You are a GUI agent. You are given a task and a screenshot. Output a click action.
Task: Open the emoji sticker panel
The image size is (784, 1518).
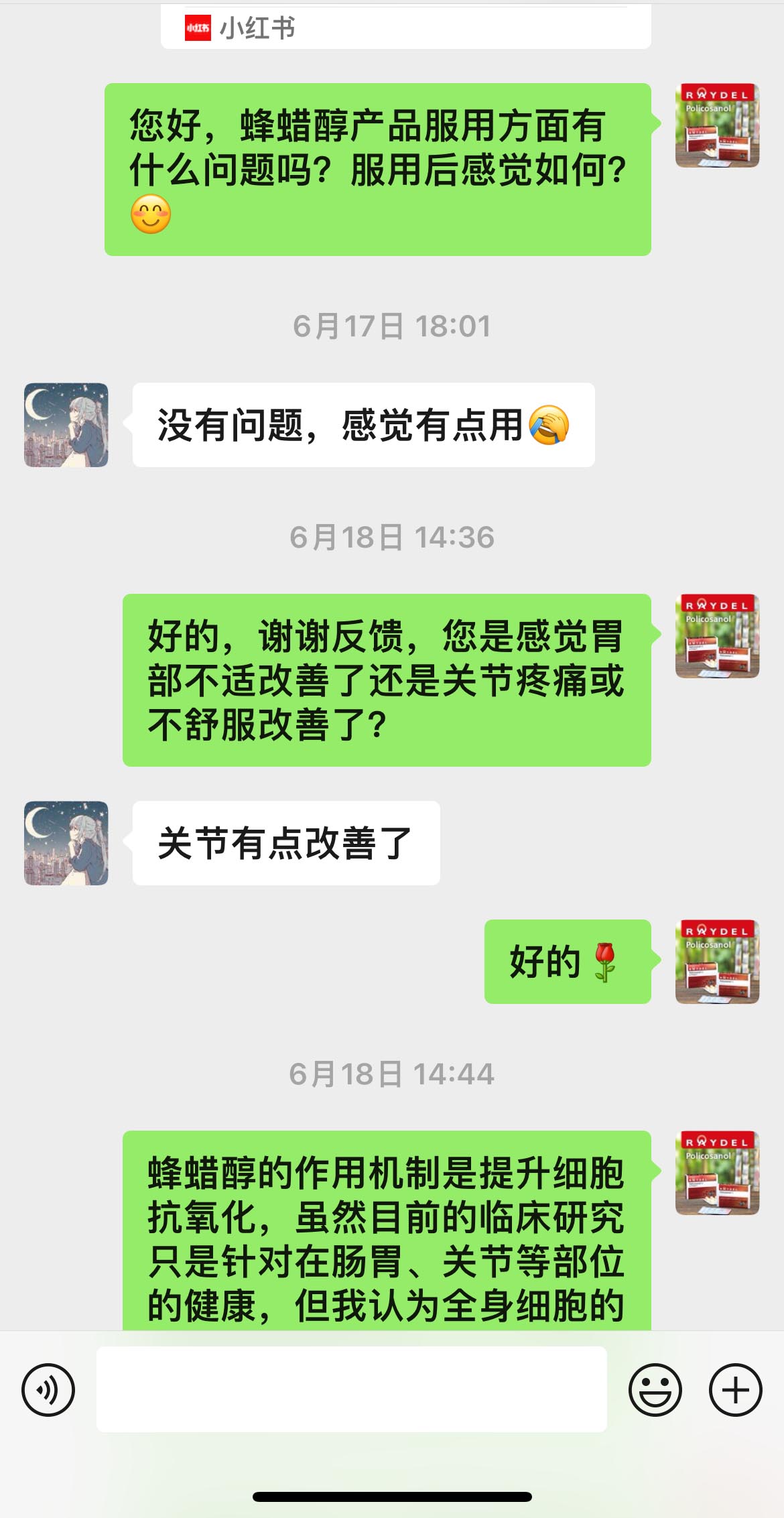click(655, 1389)
